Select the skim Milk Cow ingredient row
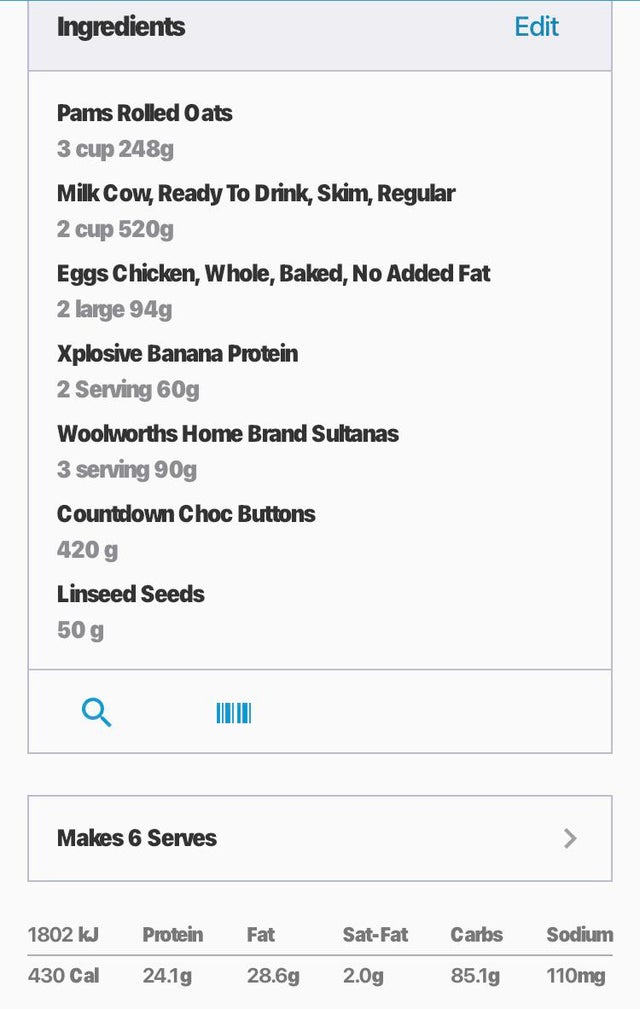 point(255,210)
